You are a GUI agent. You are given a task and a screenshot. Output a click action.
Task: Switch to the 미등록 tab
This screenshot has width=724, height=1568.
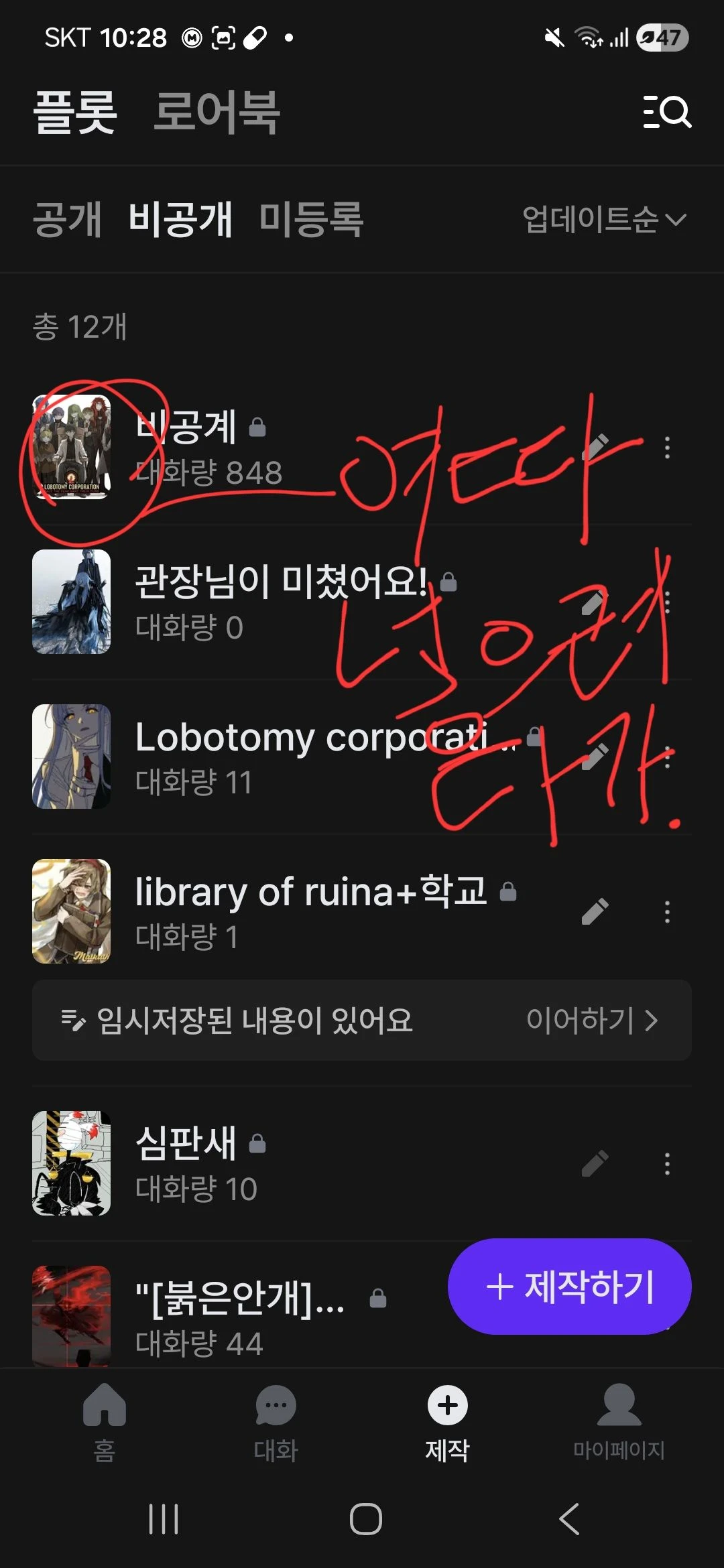click(311, 219)
